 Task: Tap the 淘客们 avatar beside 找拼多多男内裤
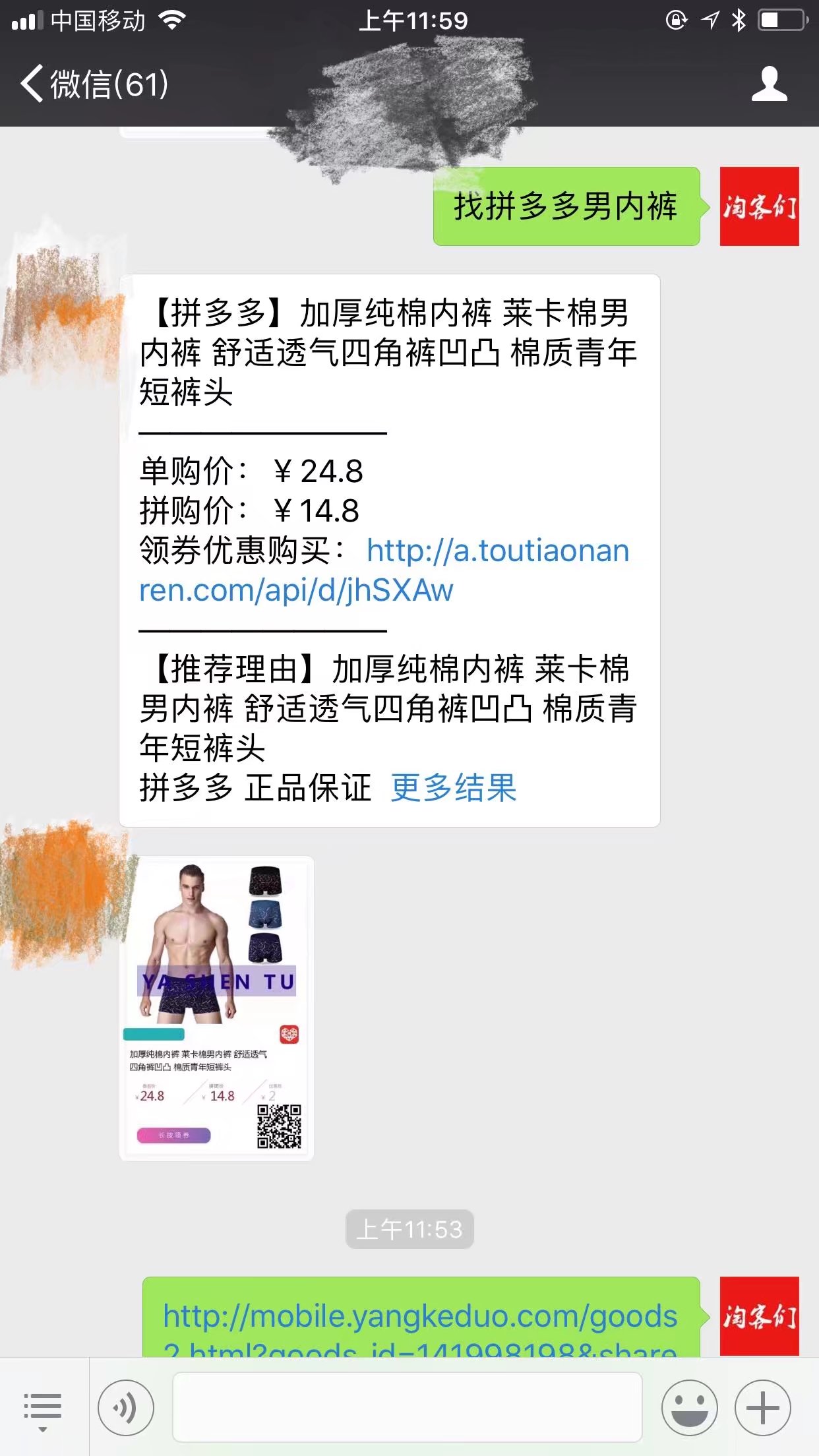point(759,206)
